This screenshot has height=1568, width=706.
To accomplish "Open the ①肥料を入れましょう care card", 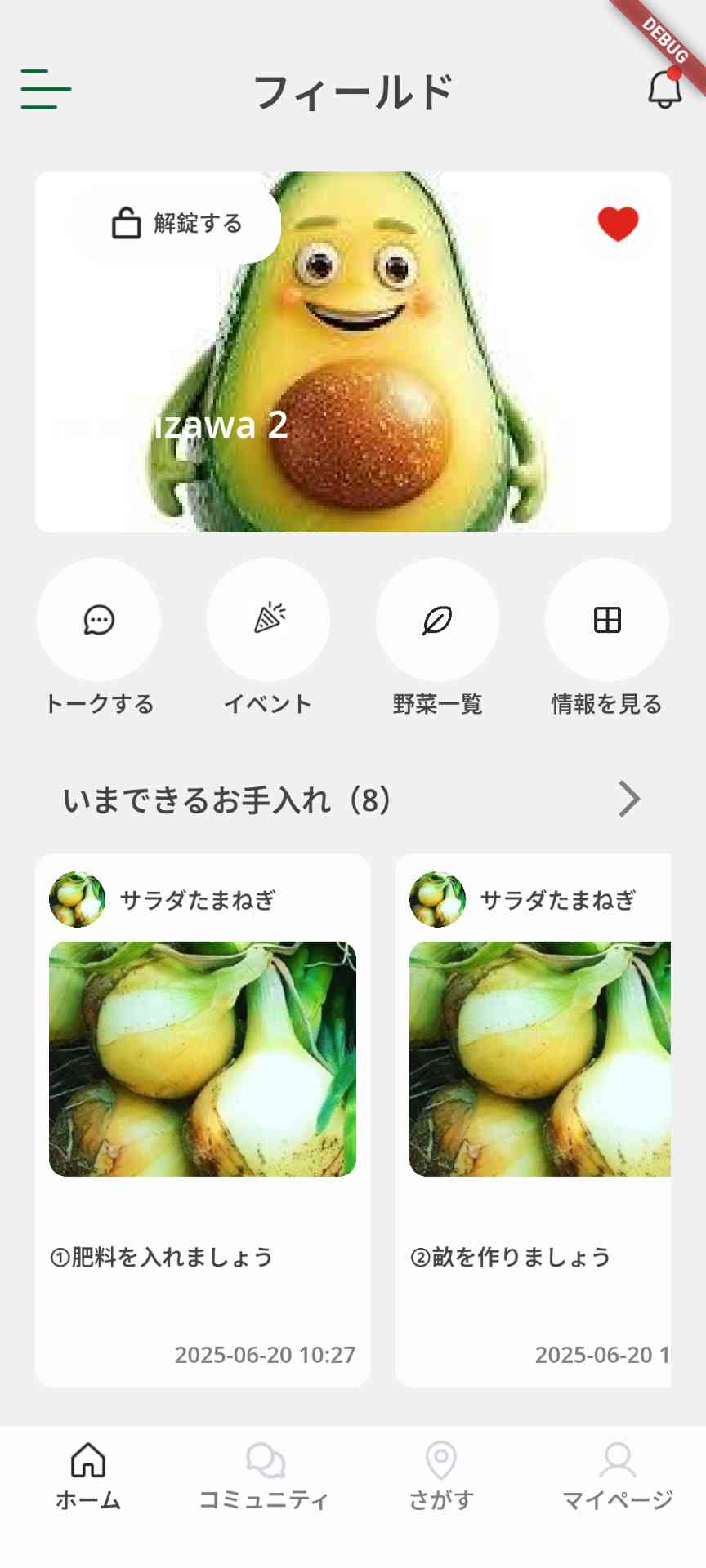I will coord(203,1119).
